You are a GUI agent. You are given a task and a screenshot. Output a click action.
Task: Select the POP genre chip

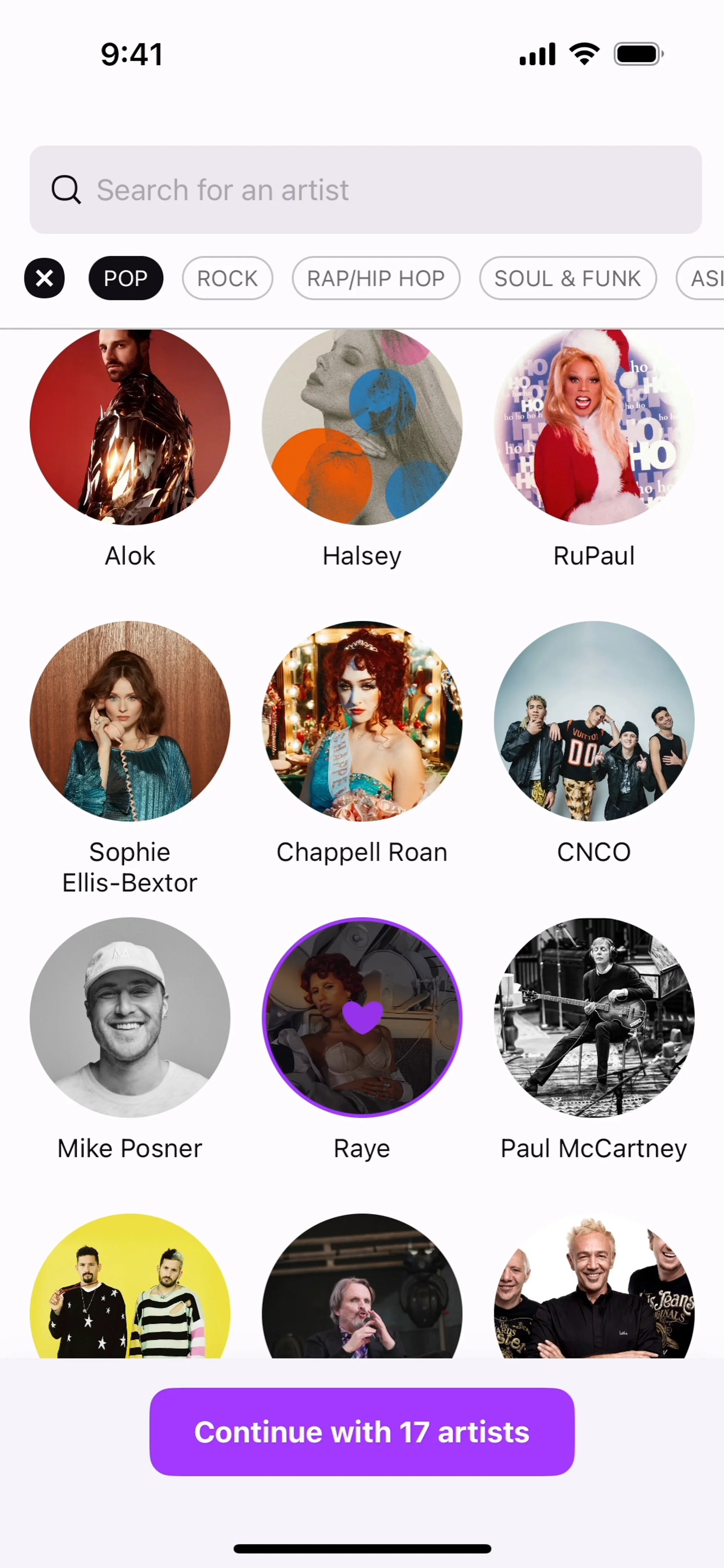click(x=126, y=278)
